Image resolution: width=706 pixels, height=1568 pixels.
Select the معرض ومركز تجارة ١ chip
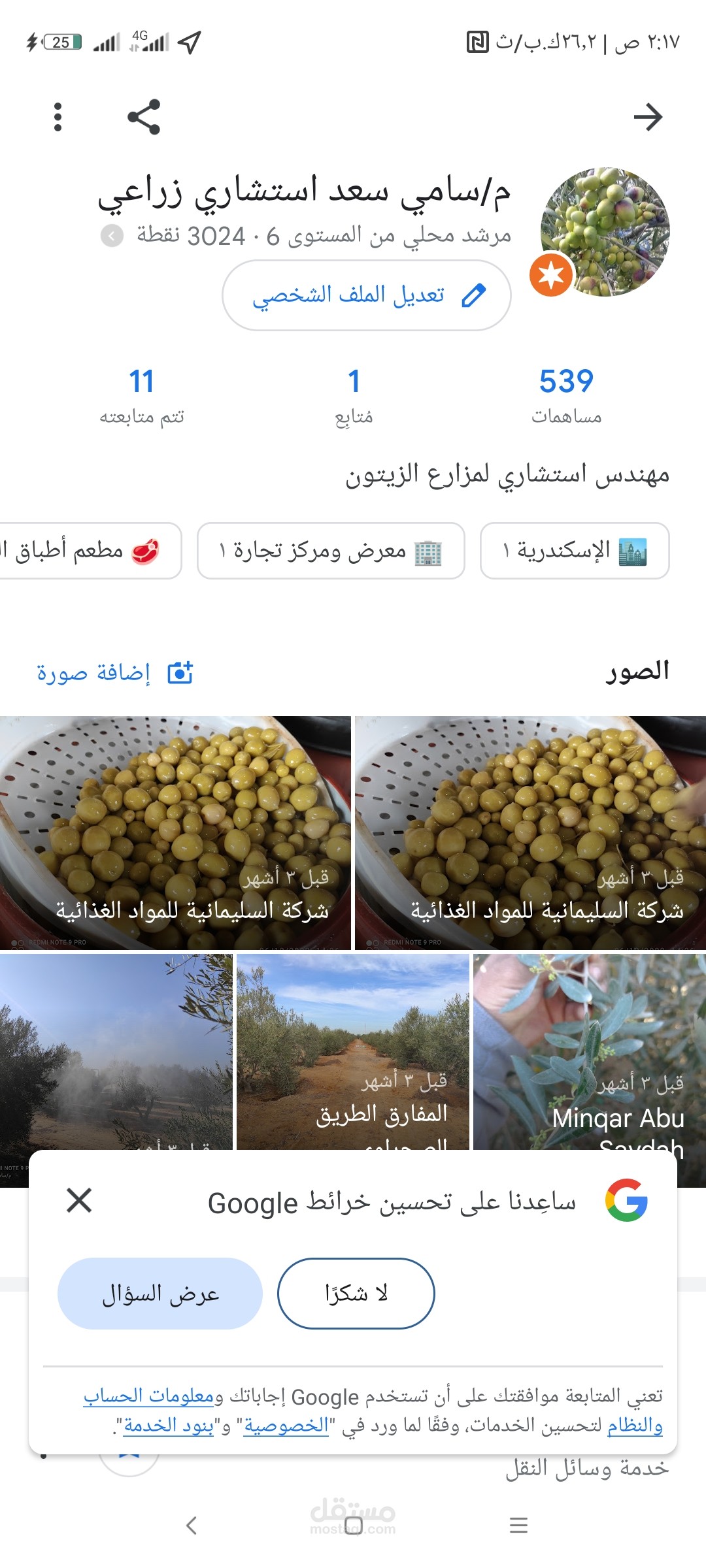[331, 551]
